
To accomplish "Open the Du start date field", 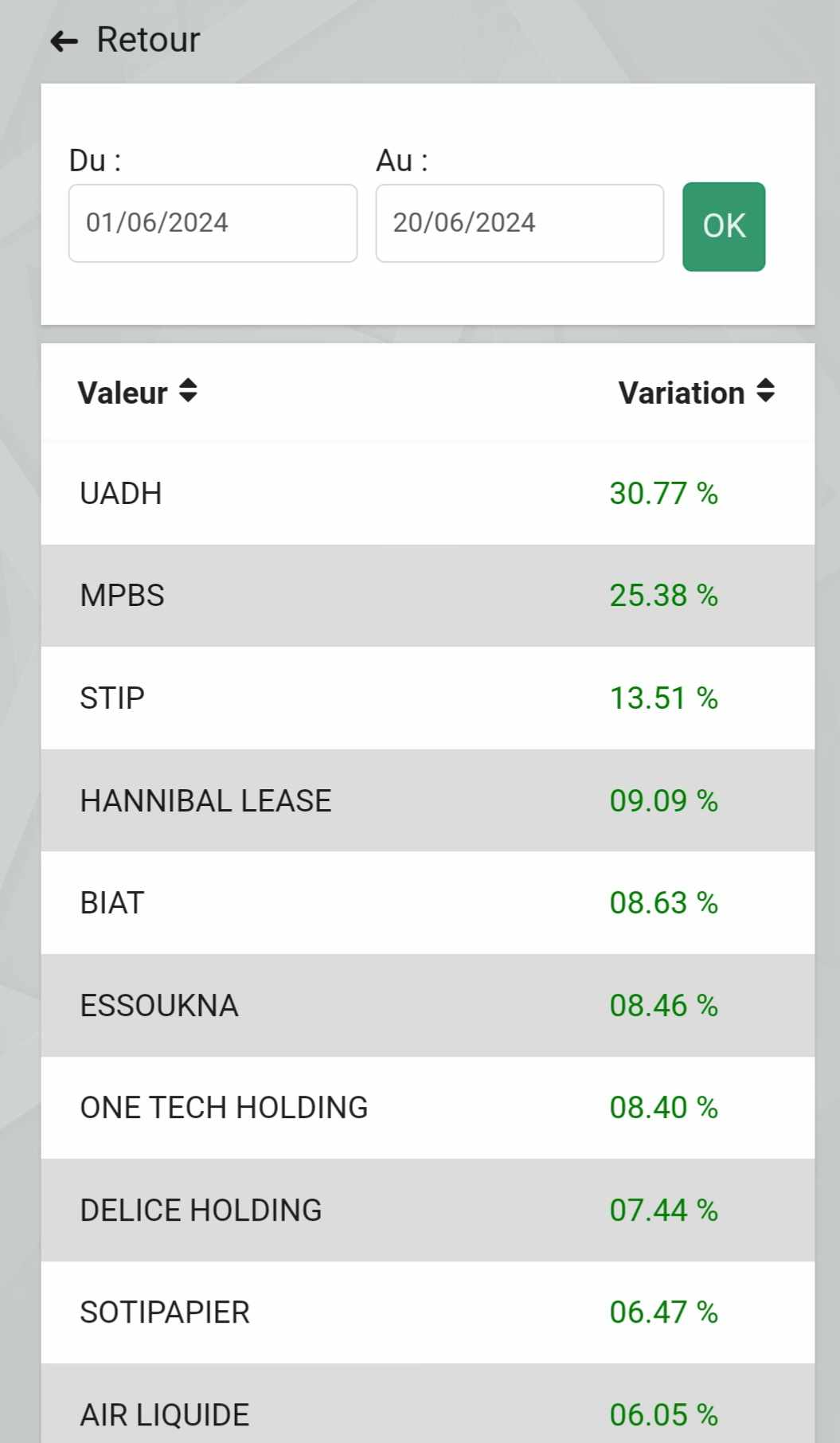I will click(213, 223).
